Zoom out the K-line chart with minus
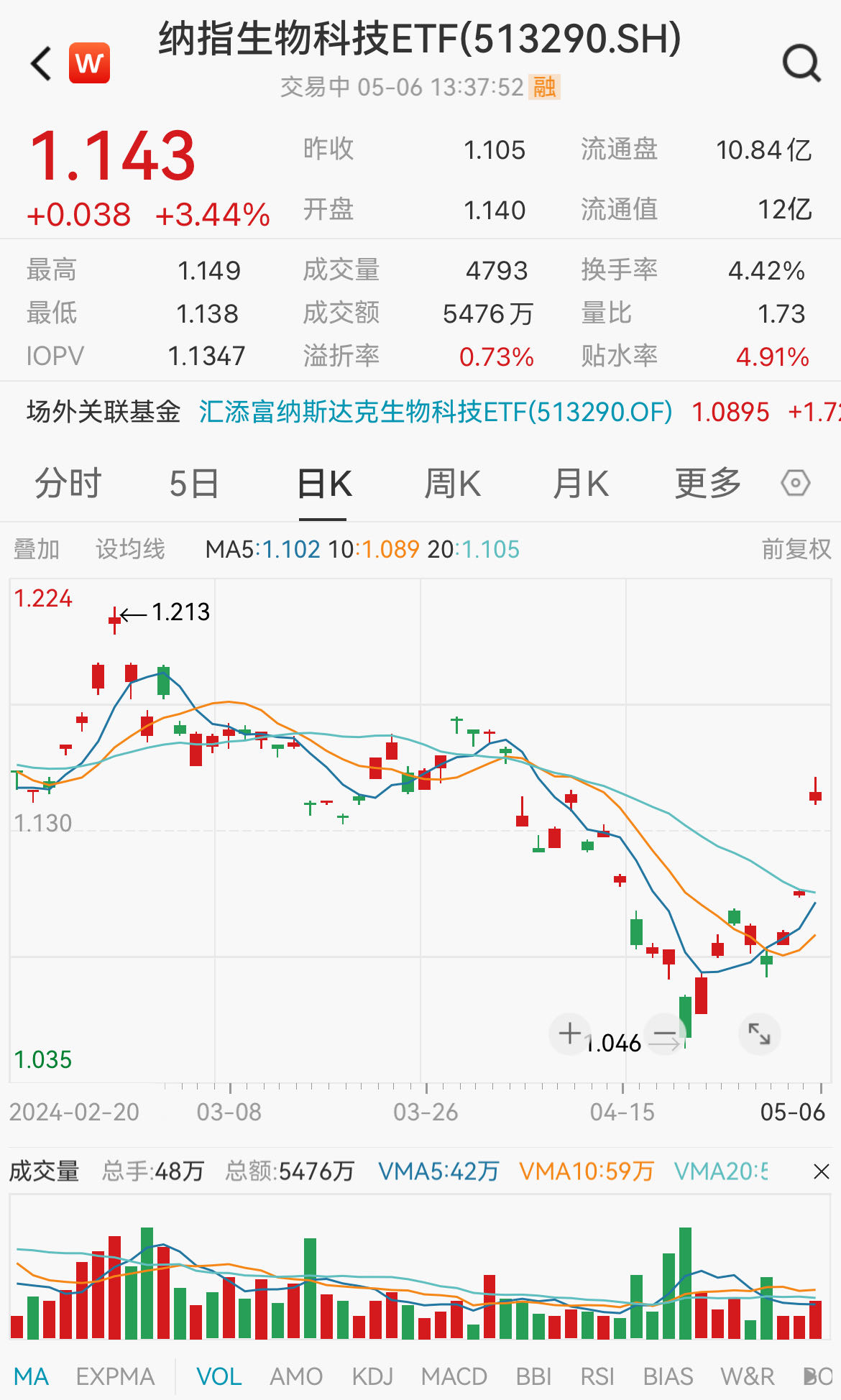 (665, 1034)
